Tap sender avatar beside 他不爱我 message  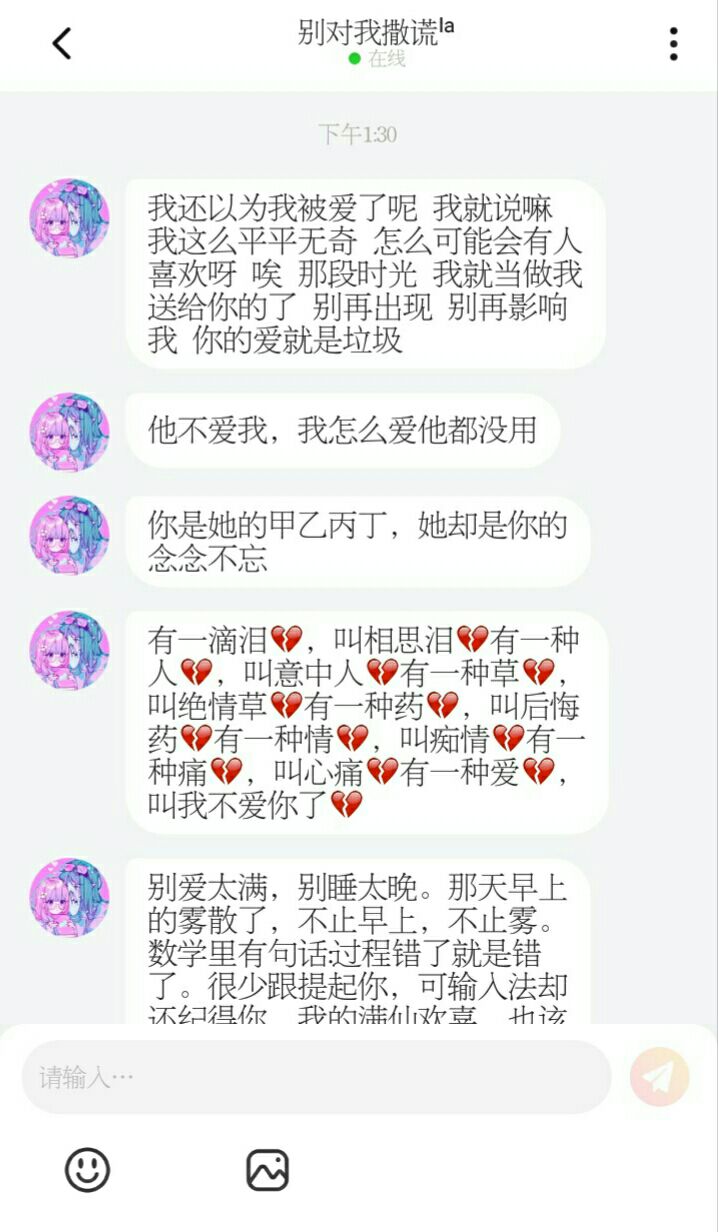[69, 432]
